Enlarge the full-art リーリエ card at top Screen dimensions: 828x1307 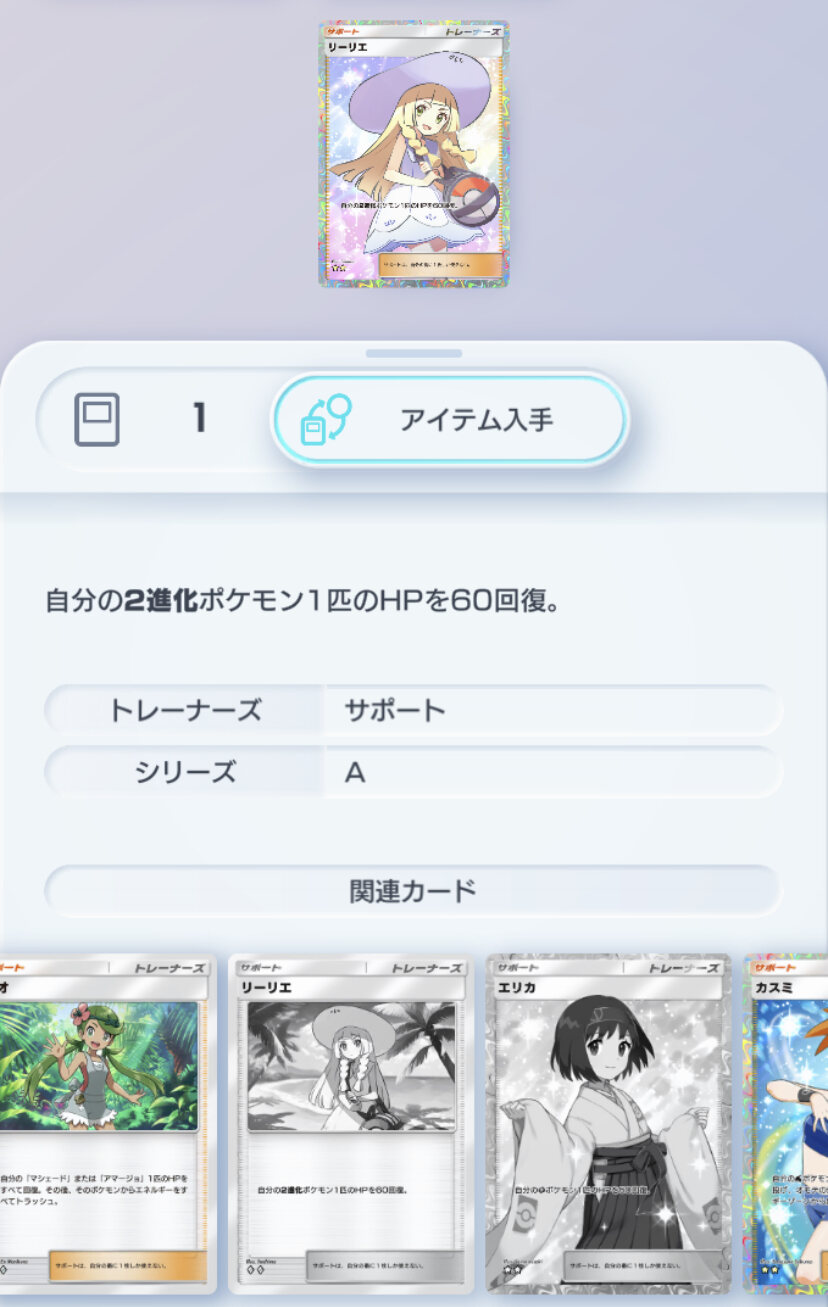coord(413,154)
